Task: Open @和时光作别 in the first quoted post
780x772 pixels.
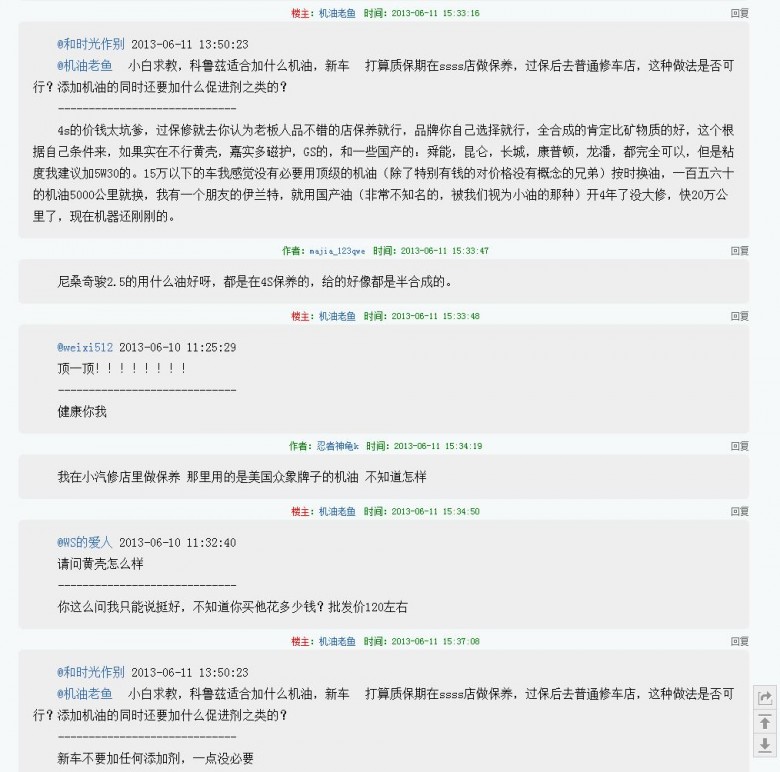Action: 91,45
